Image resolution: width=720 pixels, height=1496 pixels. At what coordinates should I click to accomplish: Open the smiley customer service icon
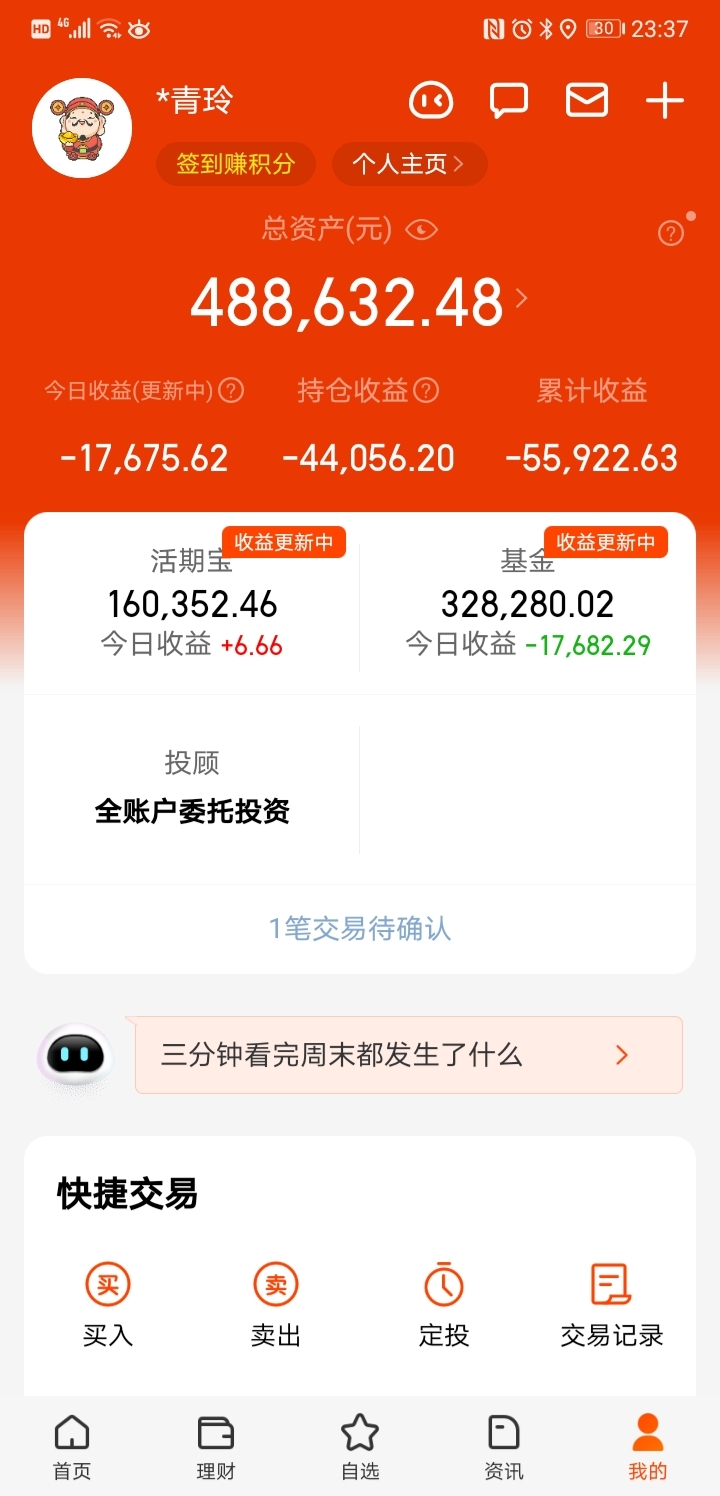431,101
